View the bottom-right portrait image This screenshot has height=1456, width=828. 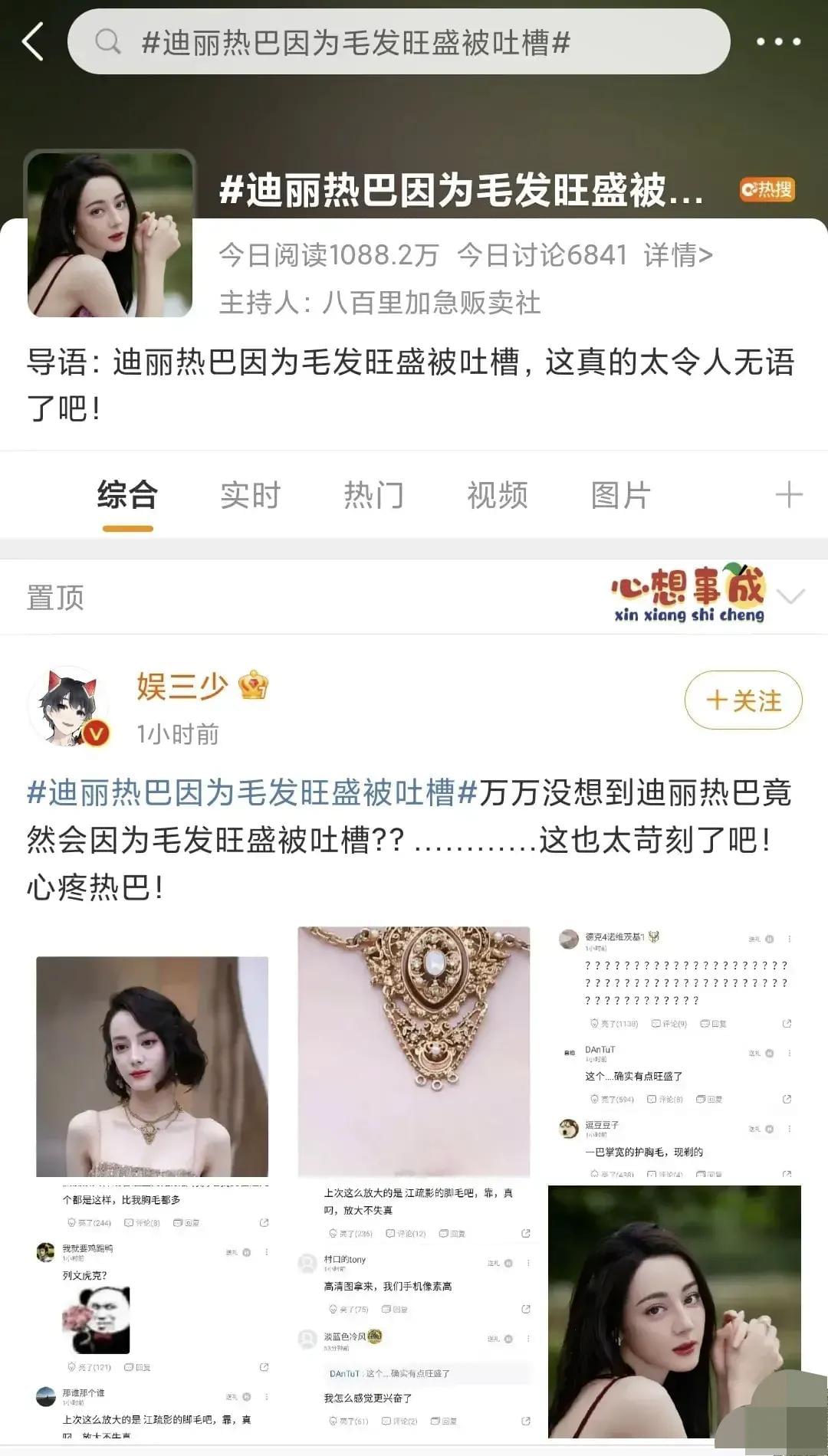[x=675, y=1310]
